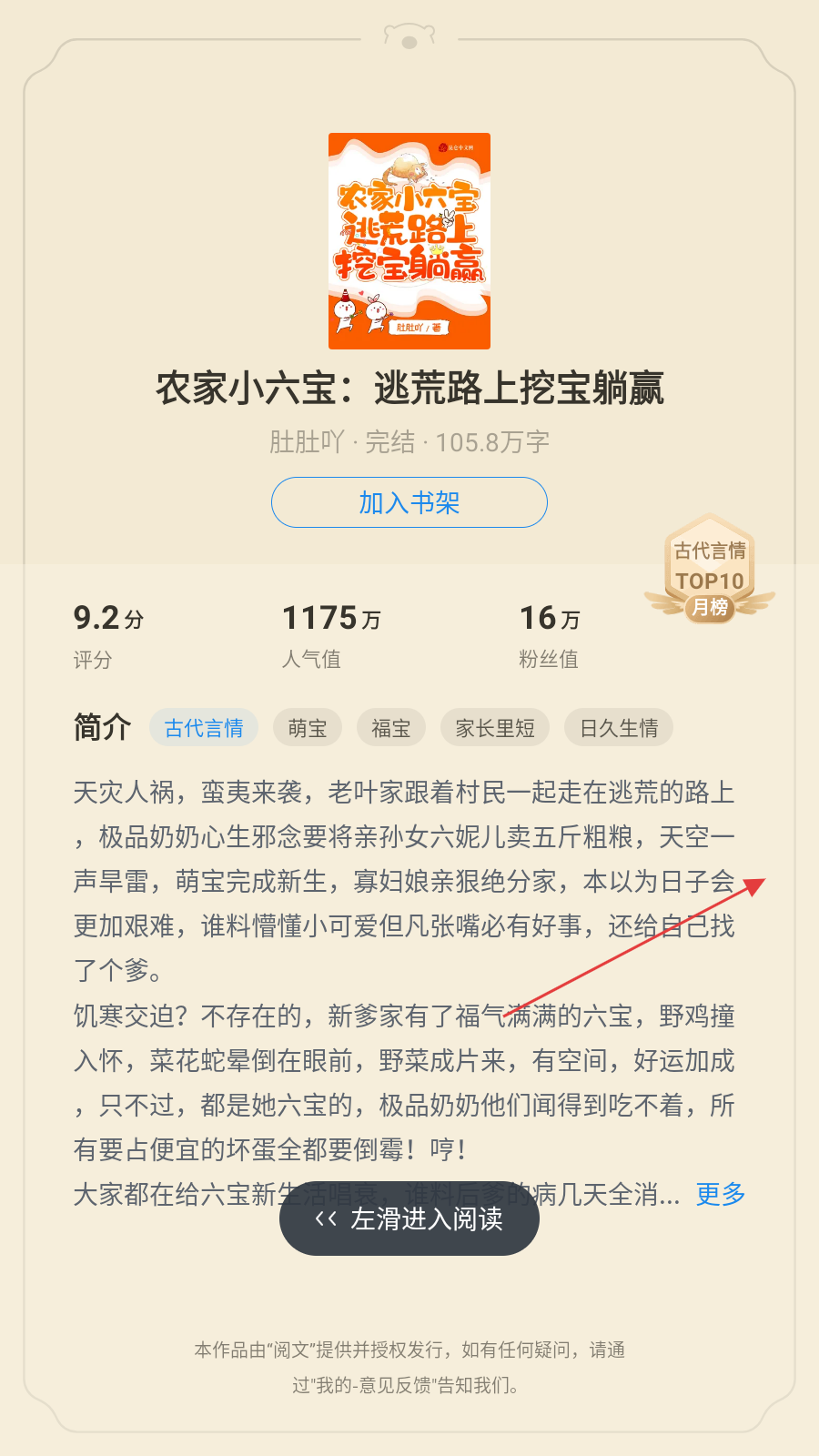819x1456 pixels.
Task: Select the 福宝 tag chip
Action: [391, 728]
